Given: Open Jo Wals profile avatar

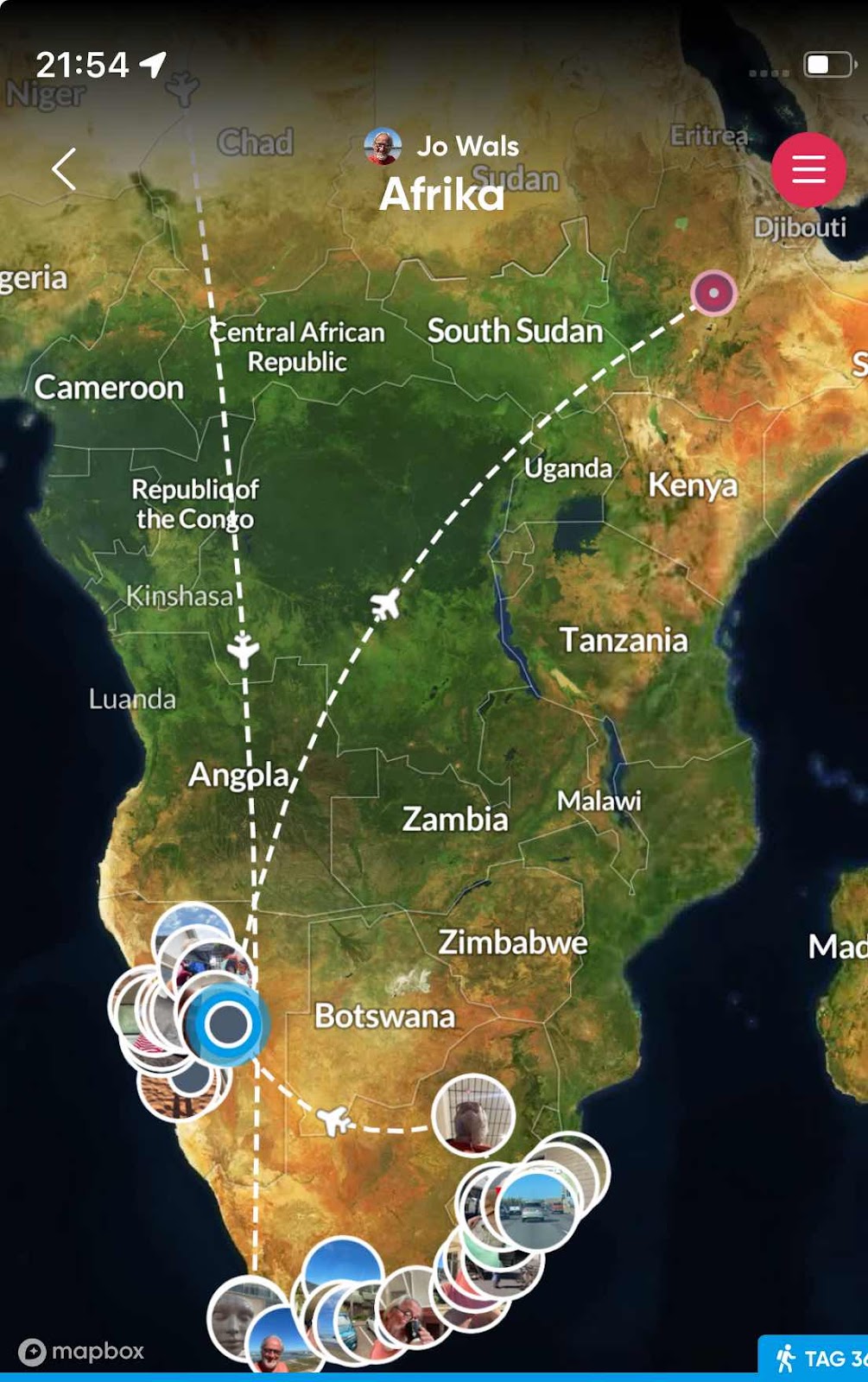Looking at the screenshot, I should coord(383,147).
